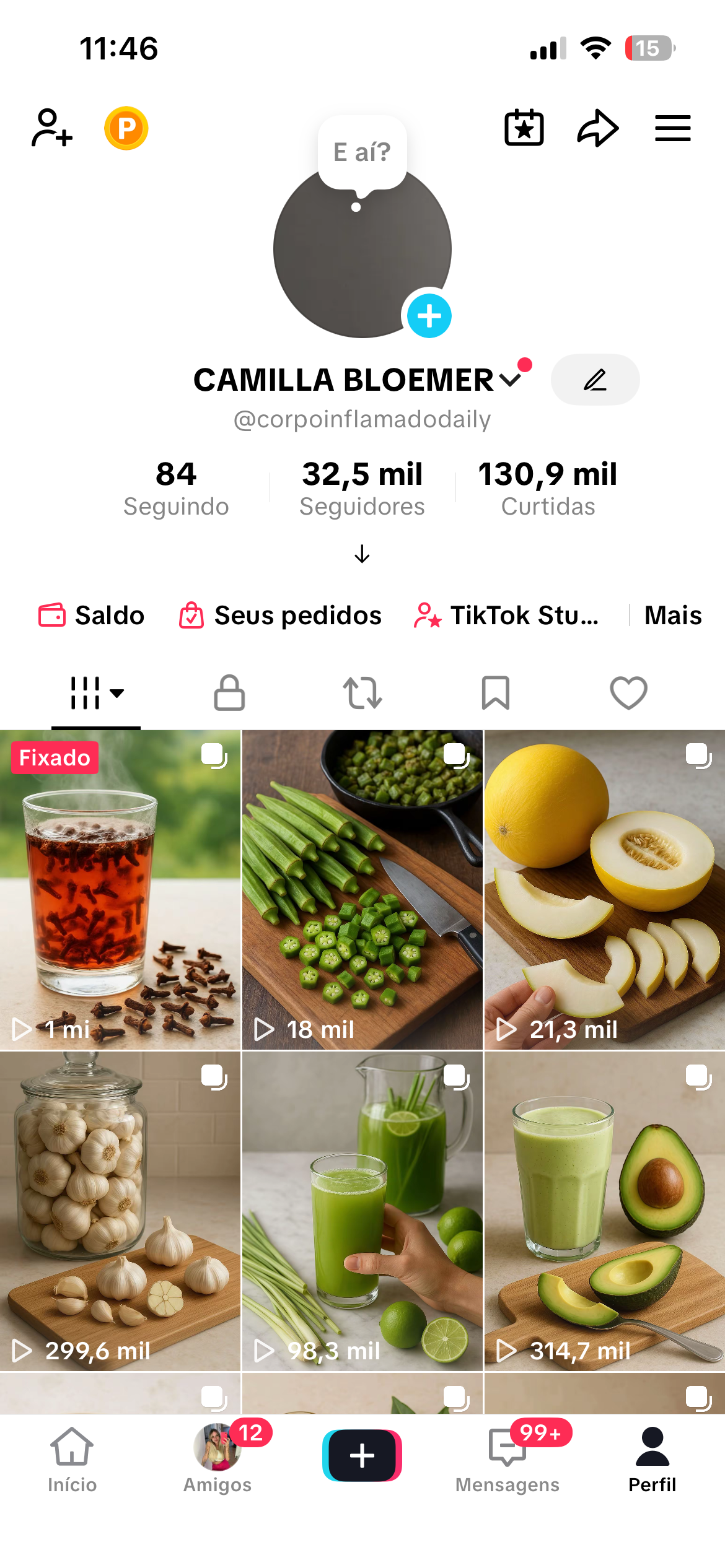The image size is (725, 1568).
Task: Open the calendar star events icon
Action: point(524,128)
